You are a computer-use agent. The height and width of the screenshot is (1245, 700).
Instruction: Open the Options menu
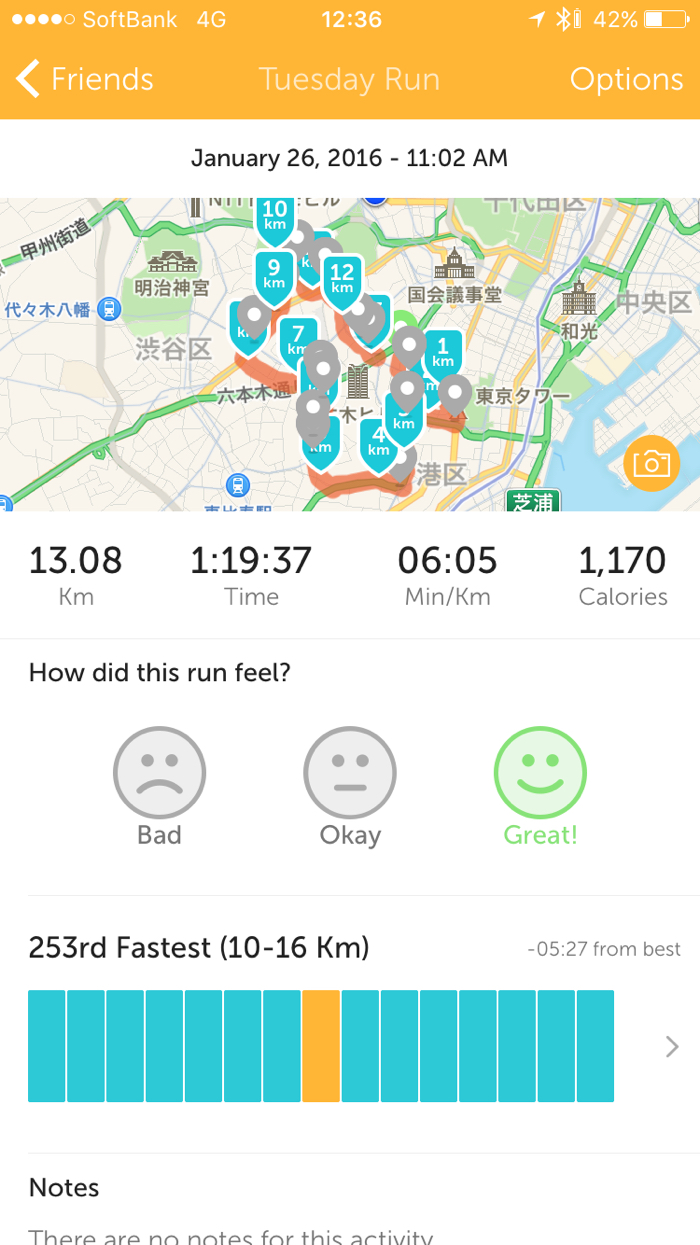pos(626,79)
